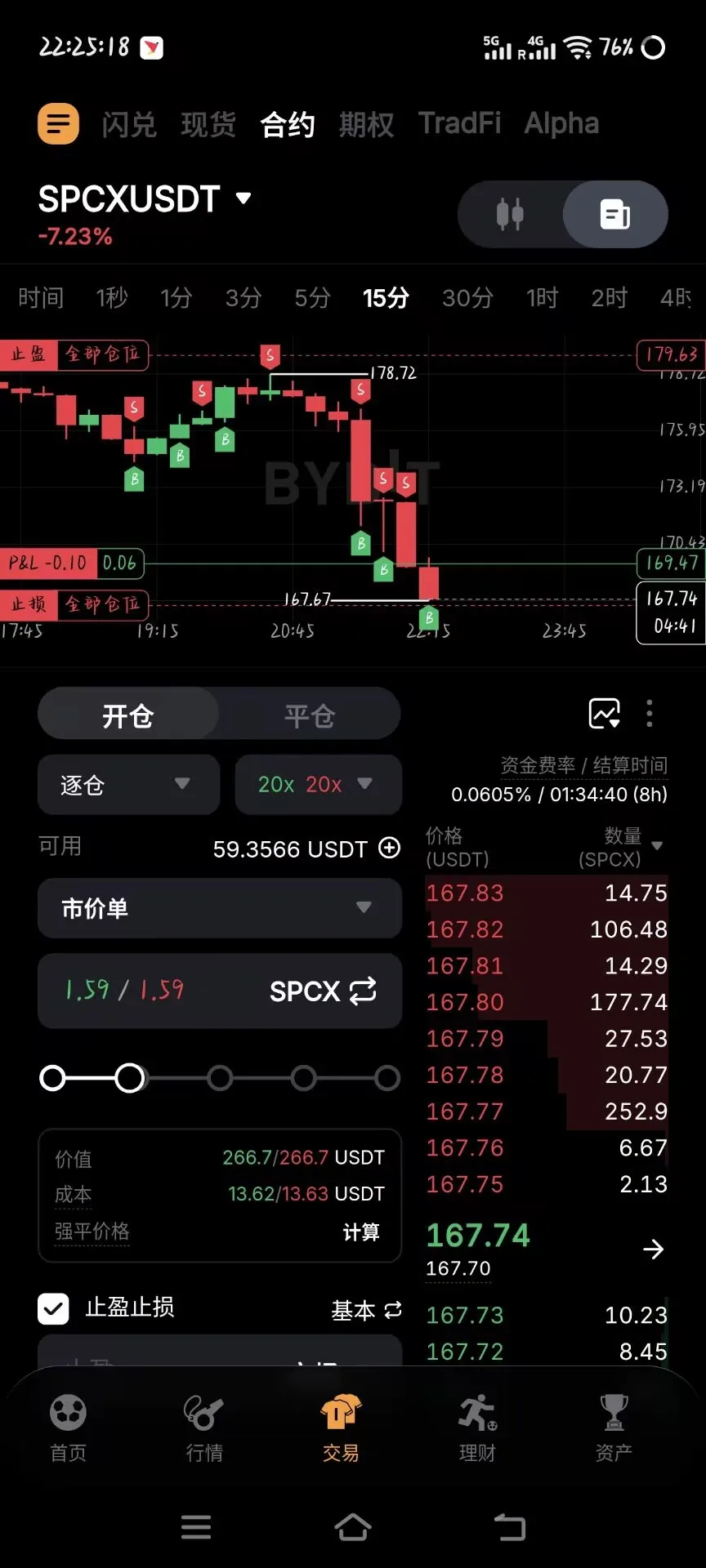
Task: Uncheck the 止盈止损 checkbox
Action: (53, 1308)
